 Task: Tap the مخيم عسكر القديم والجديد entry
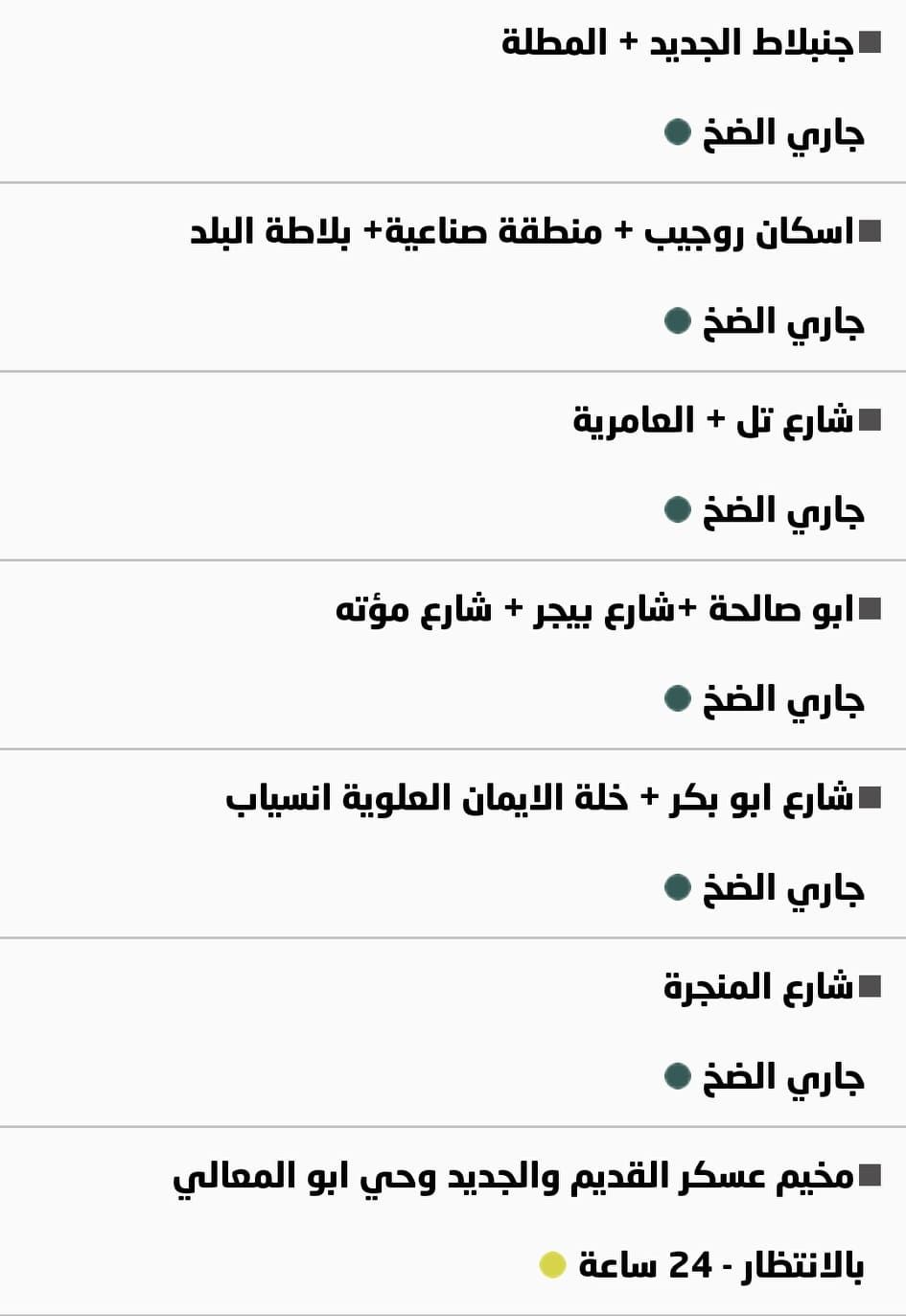tap(513, 1176)
